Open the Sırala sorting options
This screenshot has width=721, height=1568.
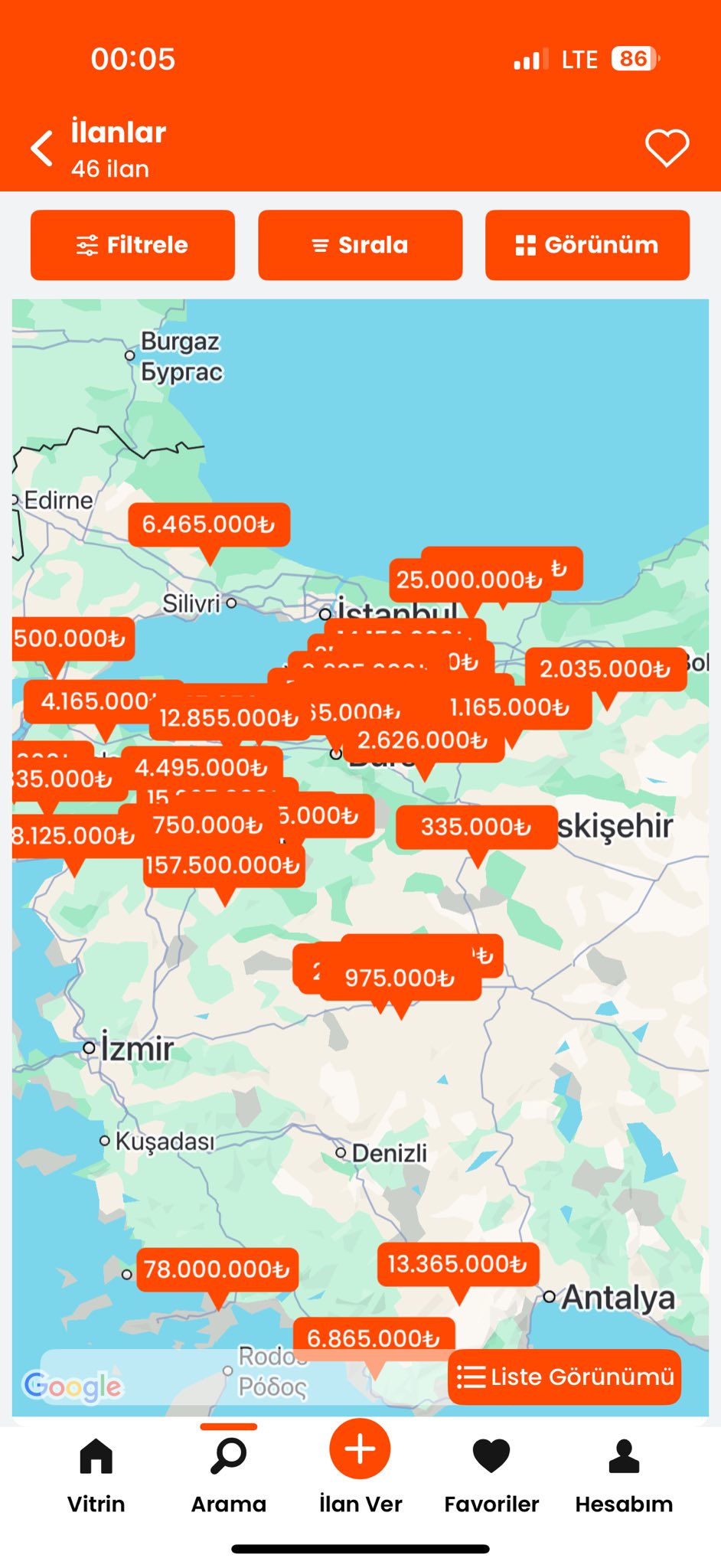tap(360, 245)
